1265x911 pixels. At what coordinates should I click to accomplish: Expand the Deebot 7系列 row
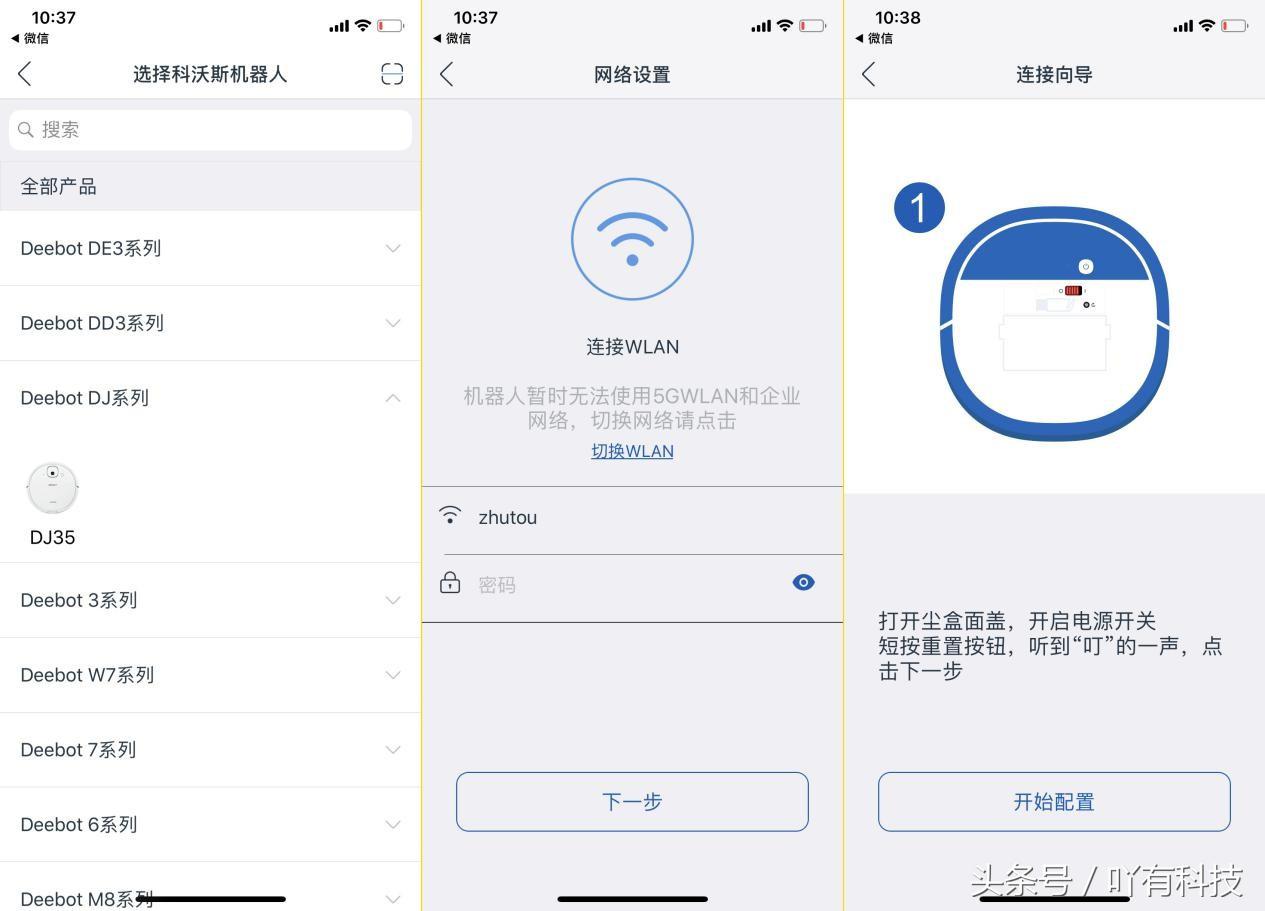(210, 750)
